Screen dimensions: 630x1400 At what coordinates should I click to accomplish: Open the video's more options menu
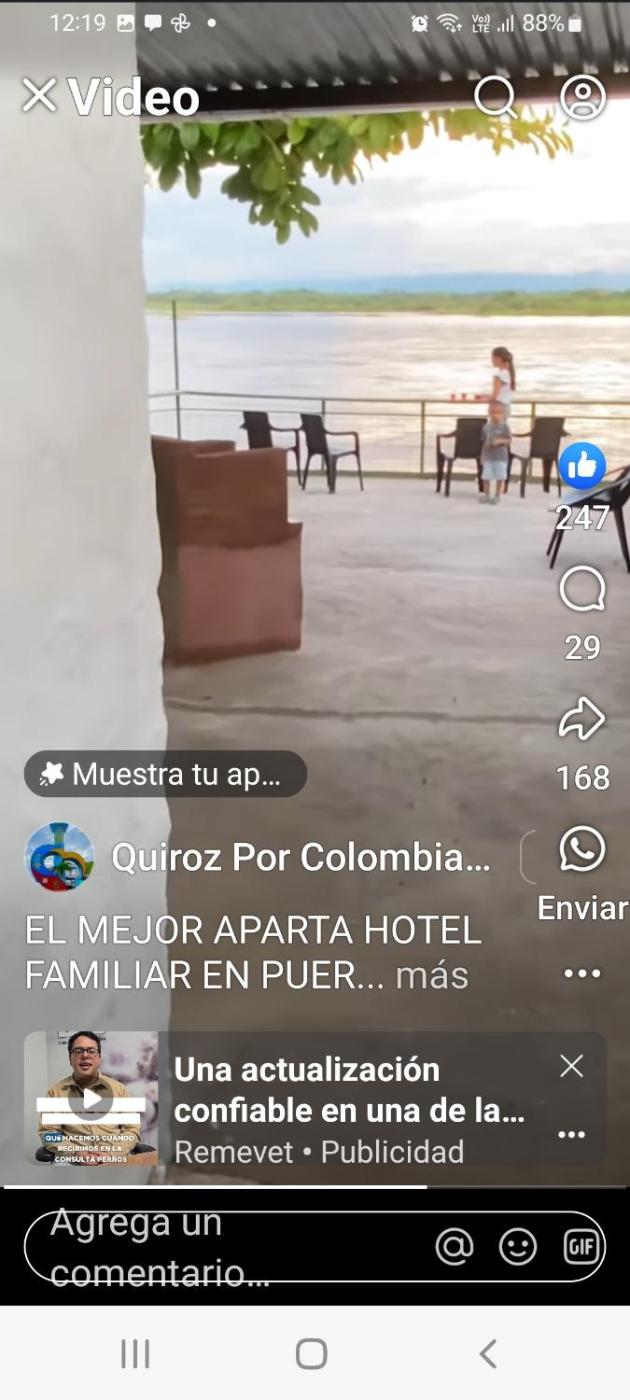(582, 973)
